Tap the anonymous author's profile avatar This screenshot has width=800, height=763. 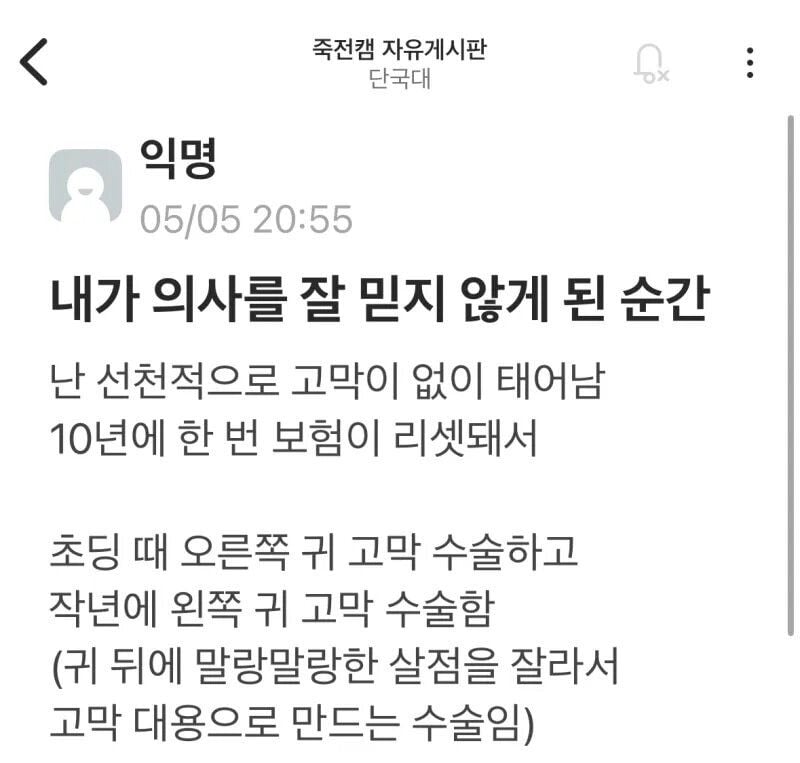(x=86, y=186)
